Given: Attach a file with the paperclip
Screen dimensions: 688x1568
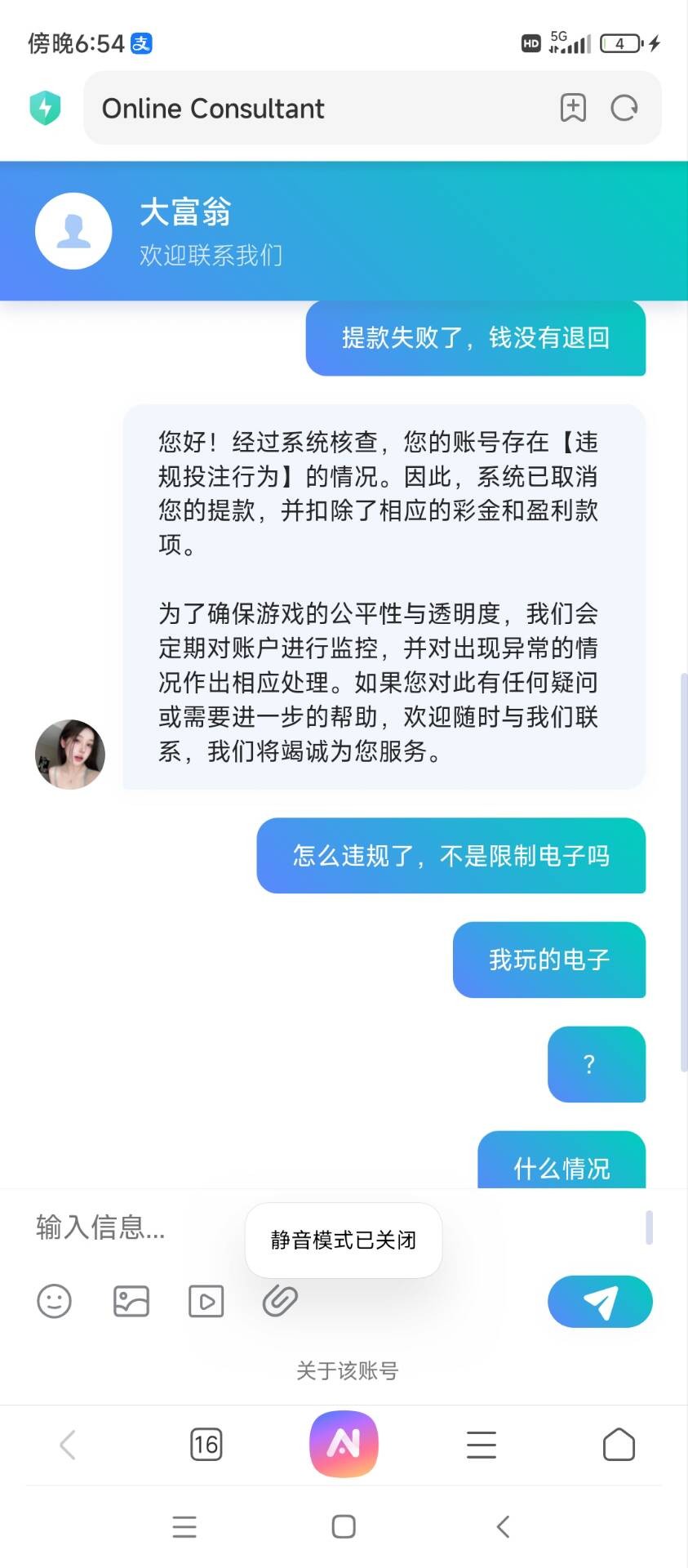Looking at the screenshot, I should (x=280, y=1299).
